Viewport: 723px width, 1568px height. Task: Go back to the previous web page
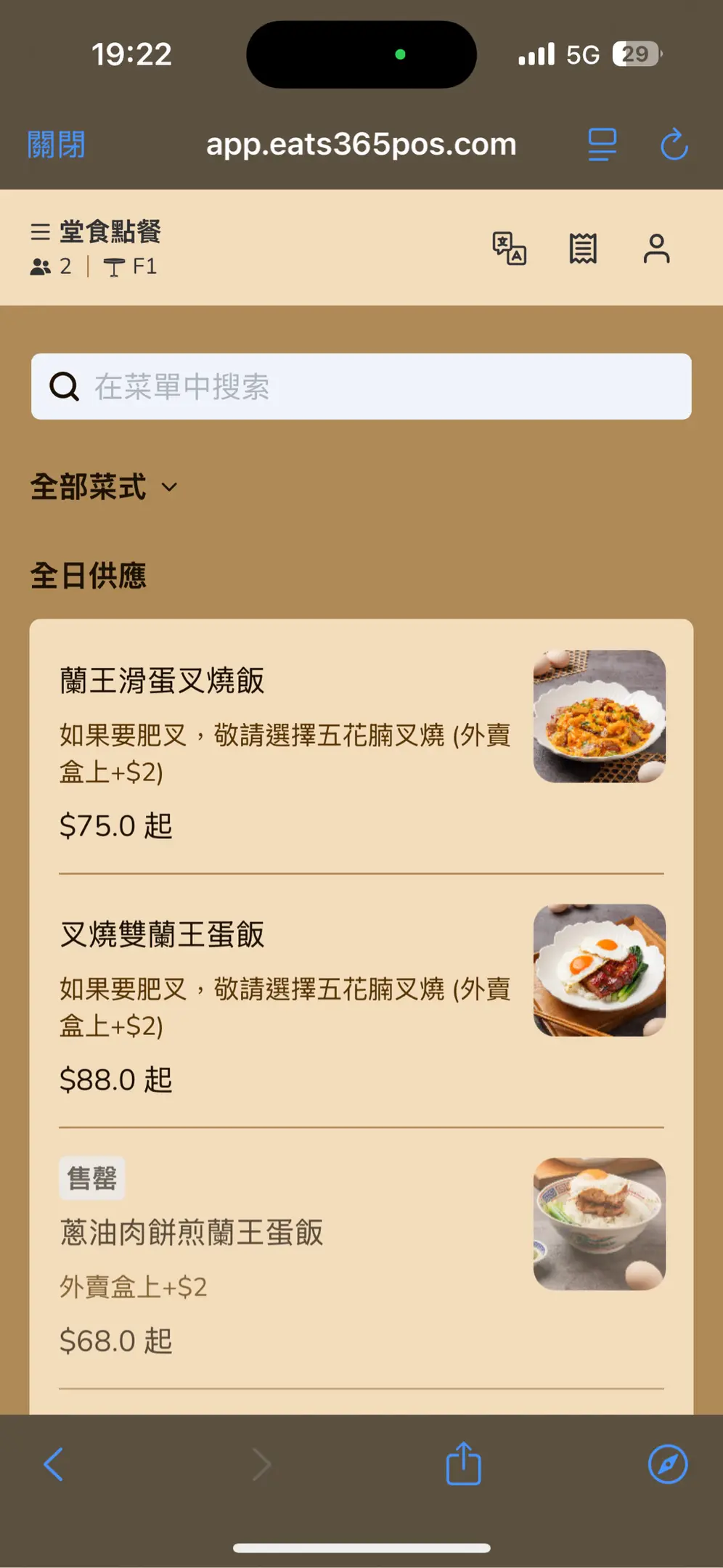(54, 1464)
